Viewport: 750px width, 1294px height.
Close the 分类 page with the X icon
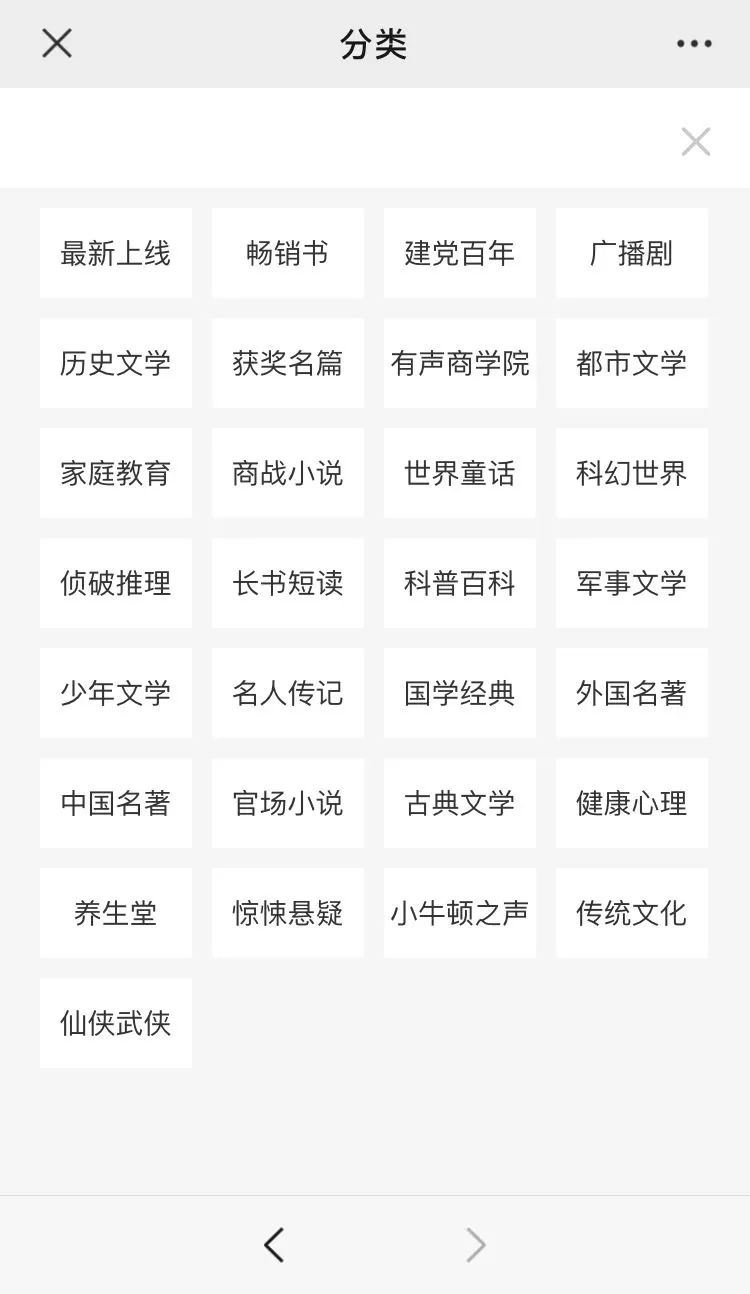(57, 44)
